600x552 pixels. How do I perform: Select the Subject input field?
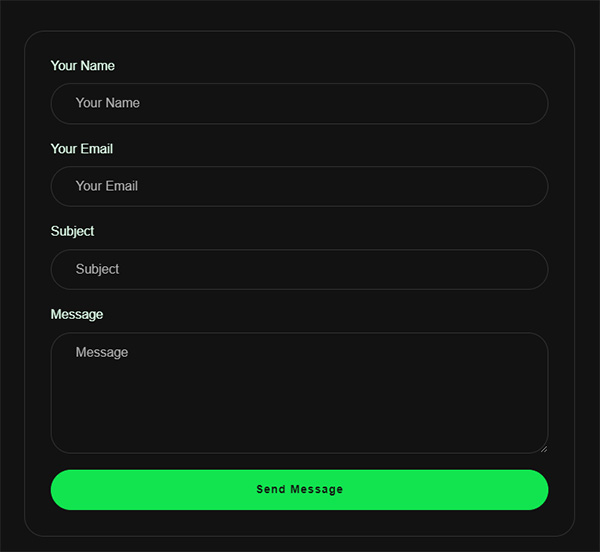coord(299,269)
